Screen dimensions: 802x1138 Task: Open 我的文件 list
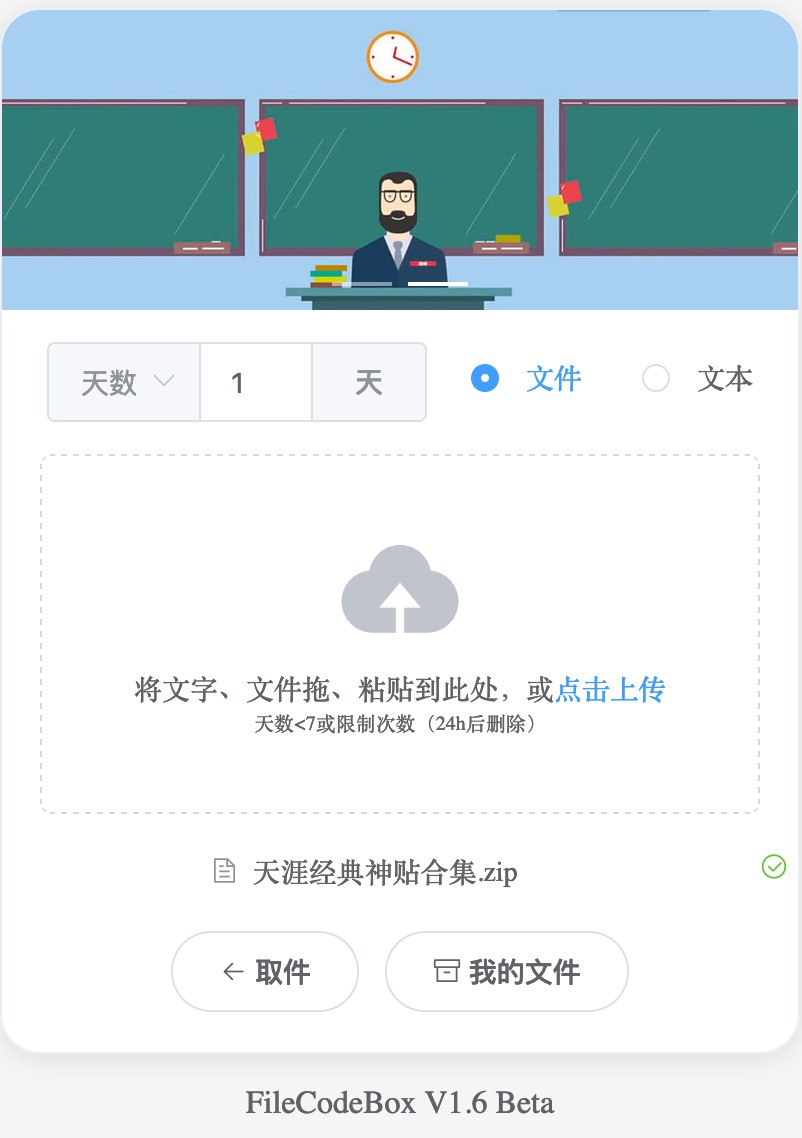click(x=507, y=971)
